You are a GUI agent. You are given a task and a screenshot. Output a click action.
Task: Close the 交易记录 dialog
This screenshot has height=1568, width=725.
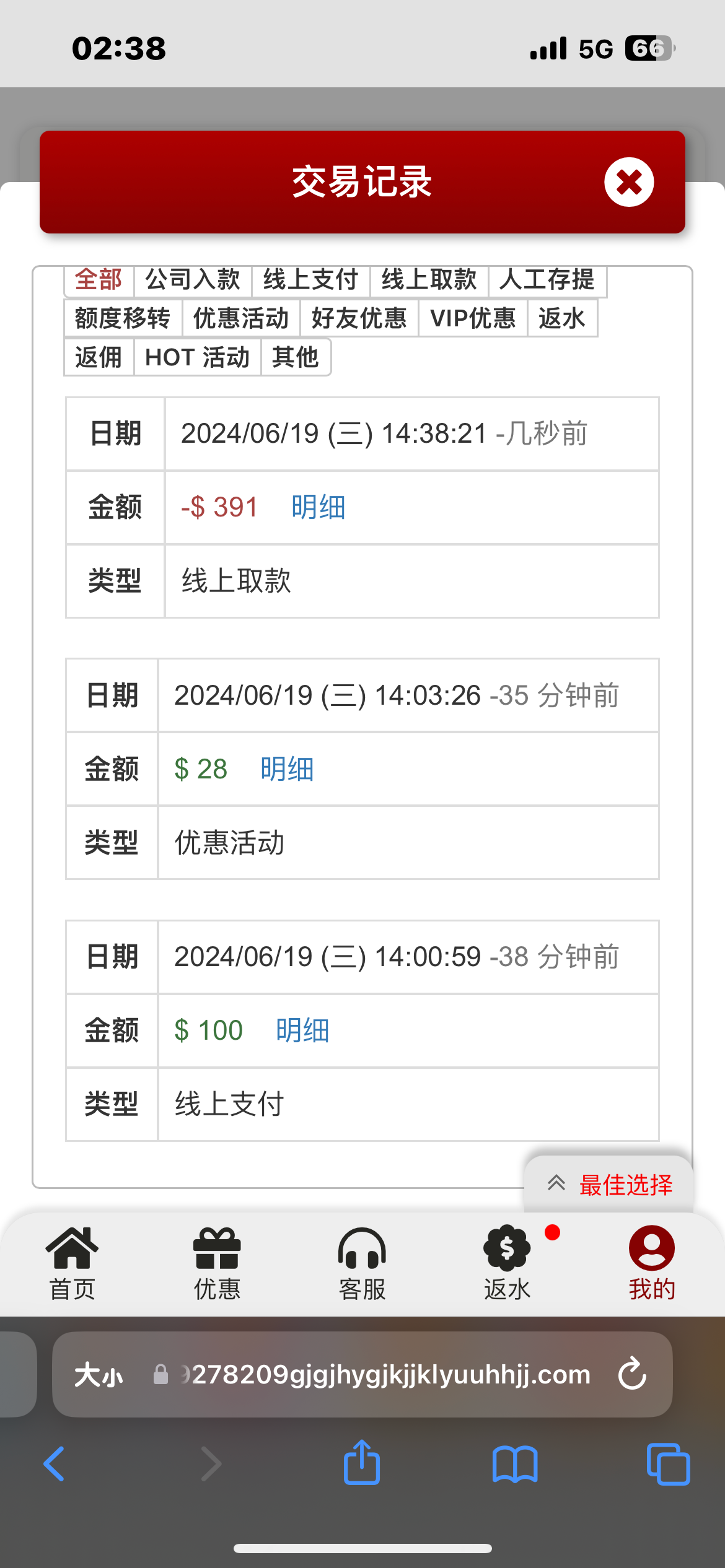click(629, 182)
